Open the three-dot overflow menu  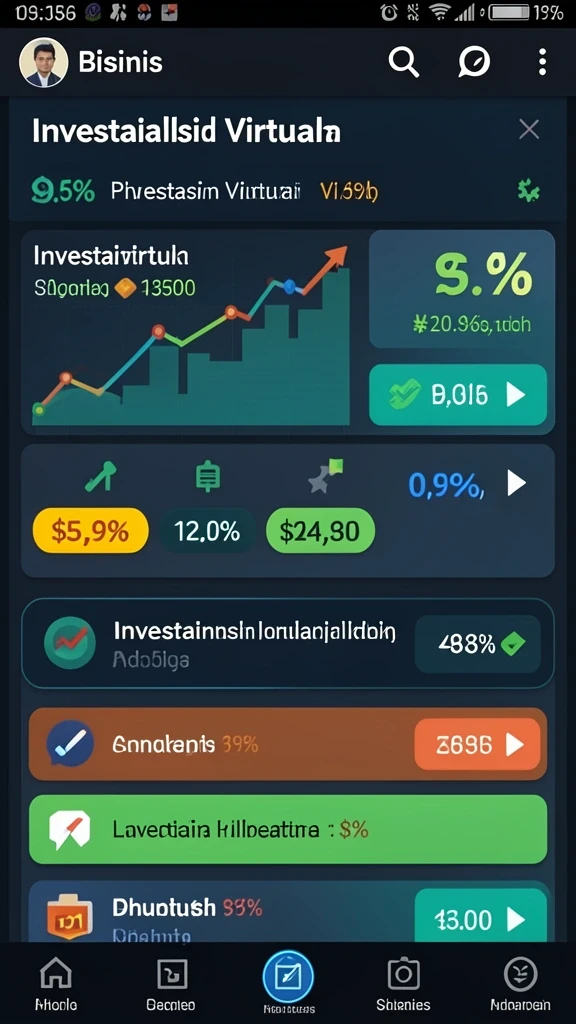[542, 63]
